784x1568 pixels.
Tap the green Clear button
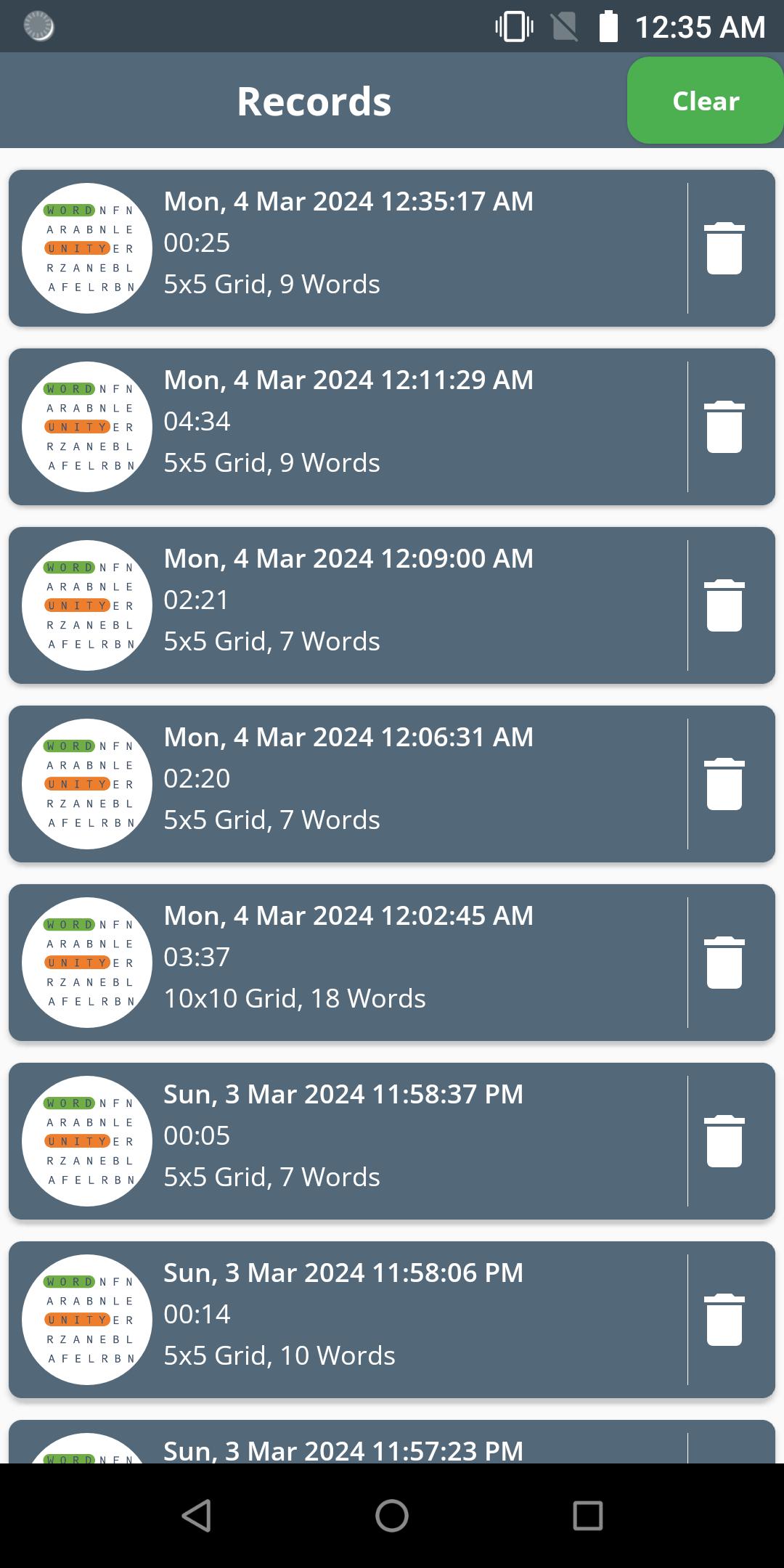(x=705, y=100)
